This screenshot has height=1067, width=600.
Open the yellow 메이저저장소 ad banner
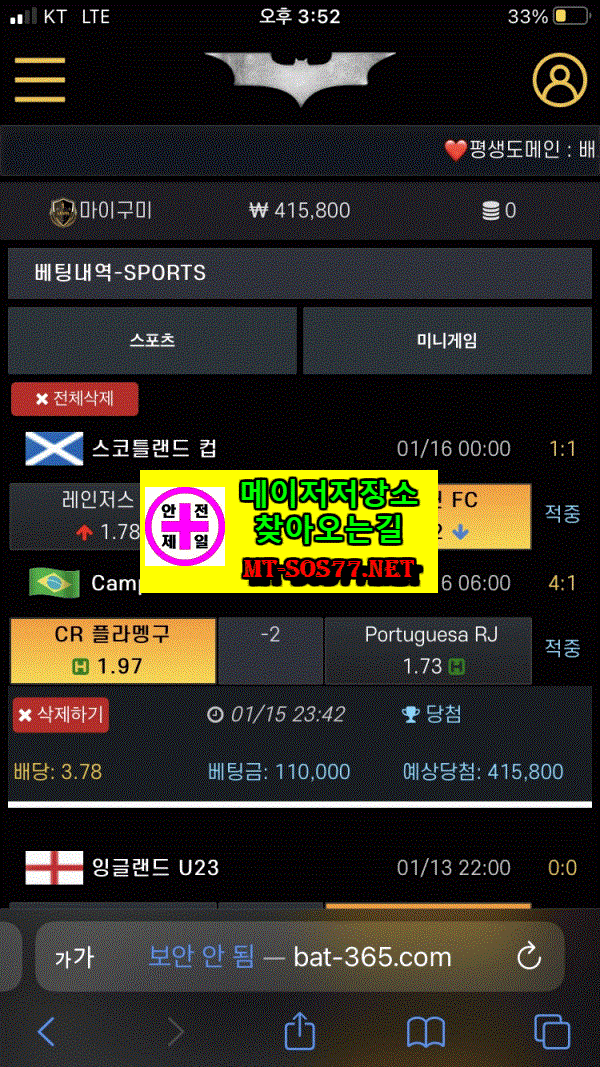click(289, 531)
